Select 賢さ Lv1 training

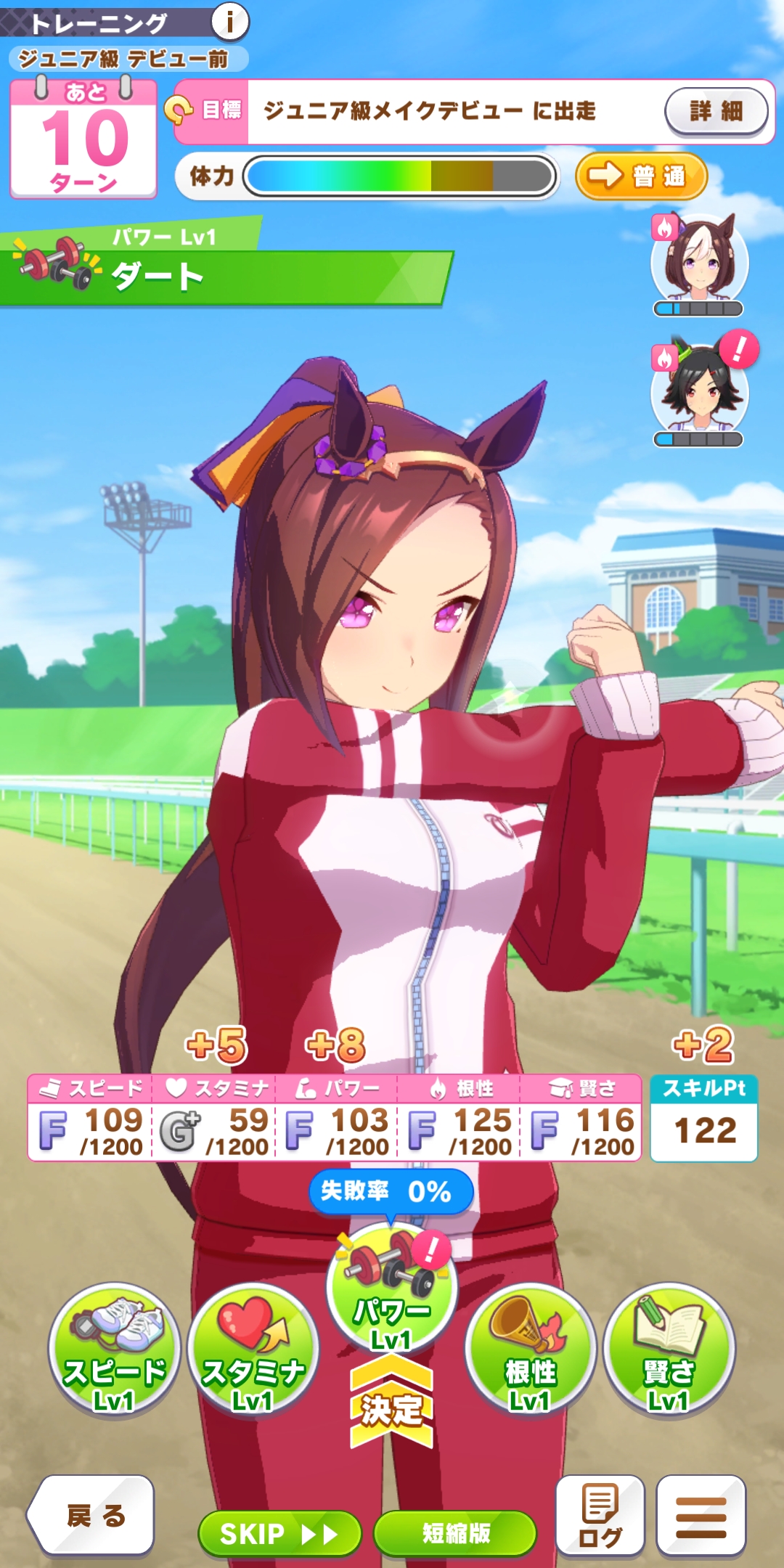669,1350
